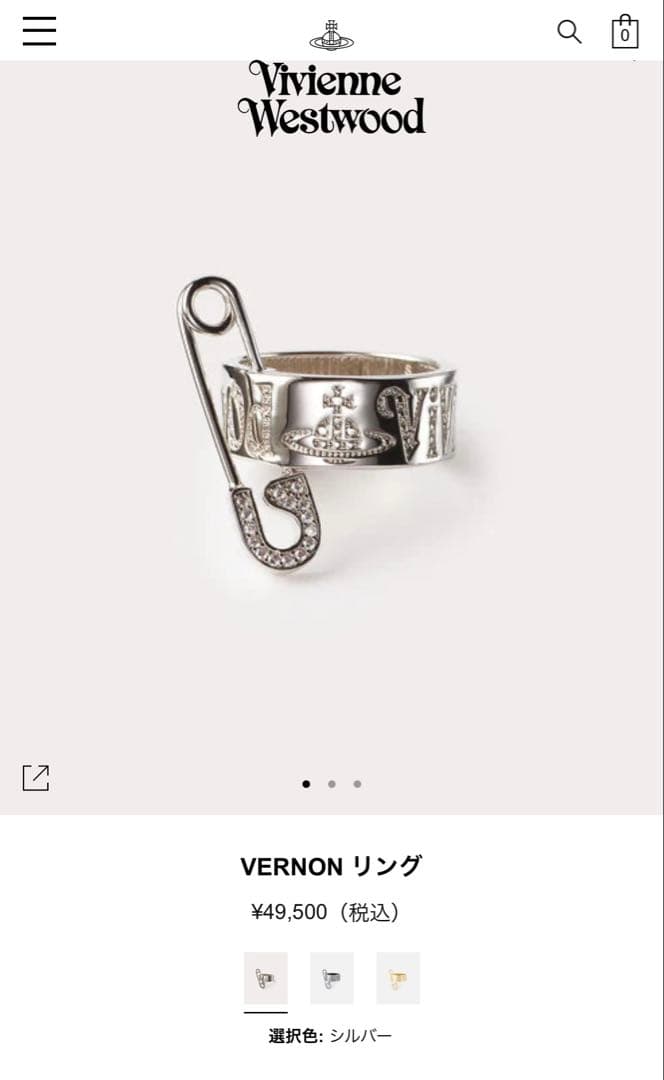Jump to the third product image dot
This screenshot has width=664, height=1080.
pyautogui.click(x=357, y=784)
